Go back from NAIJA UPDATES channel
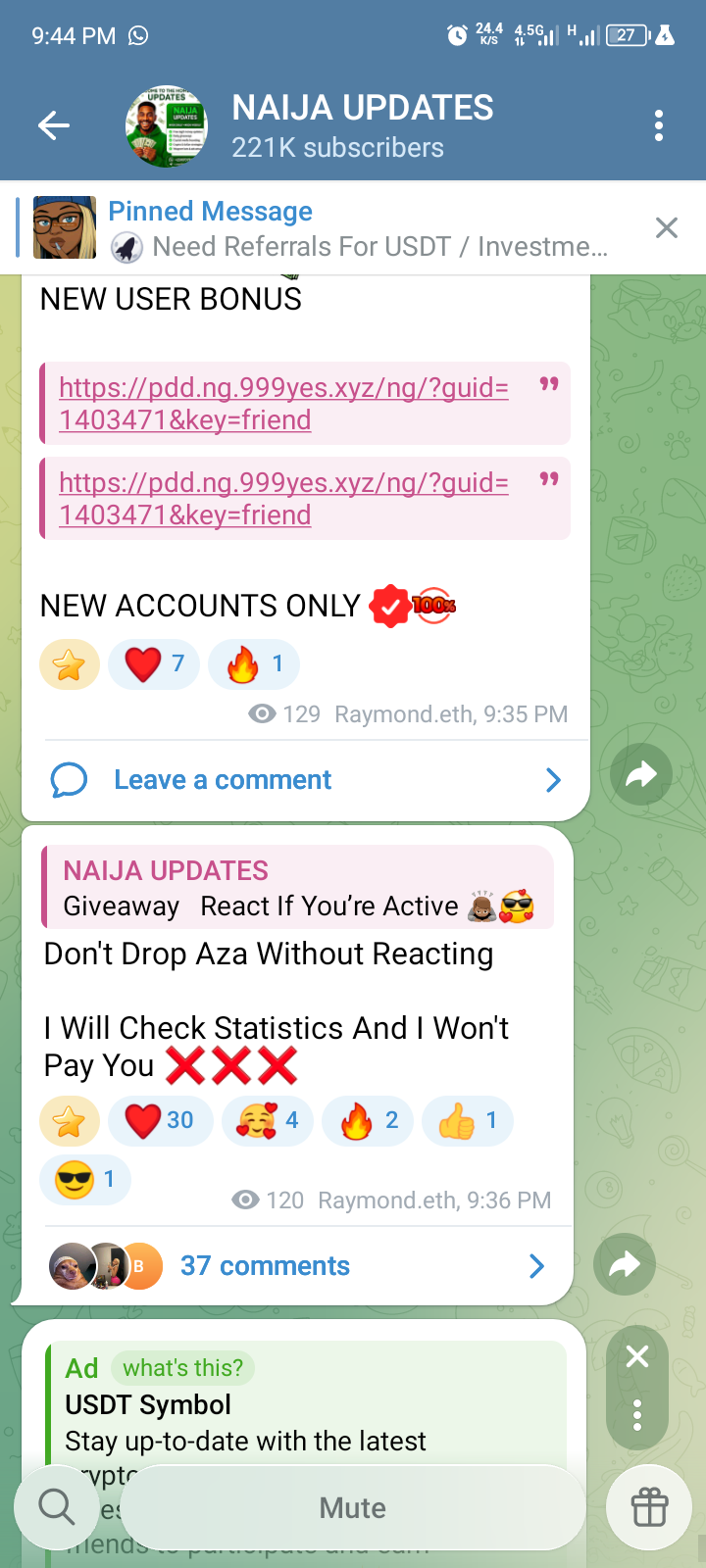Screen dimensions: 706x1568 pos(54,125)
